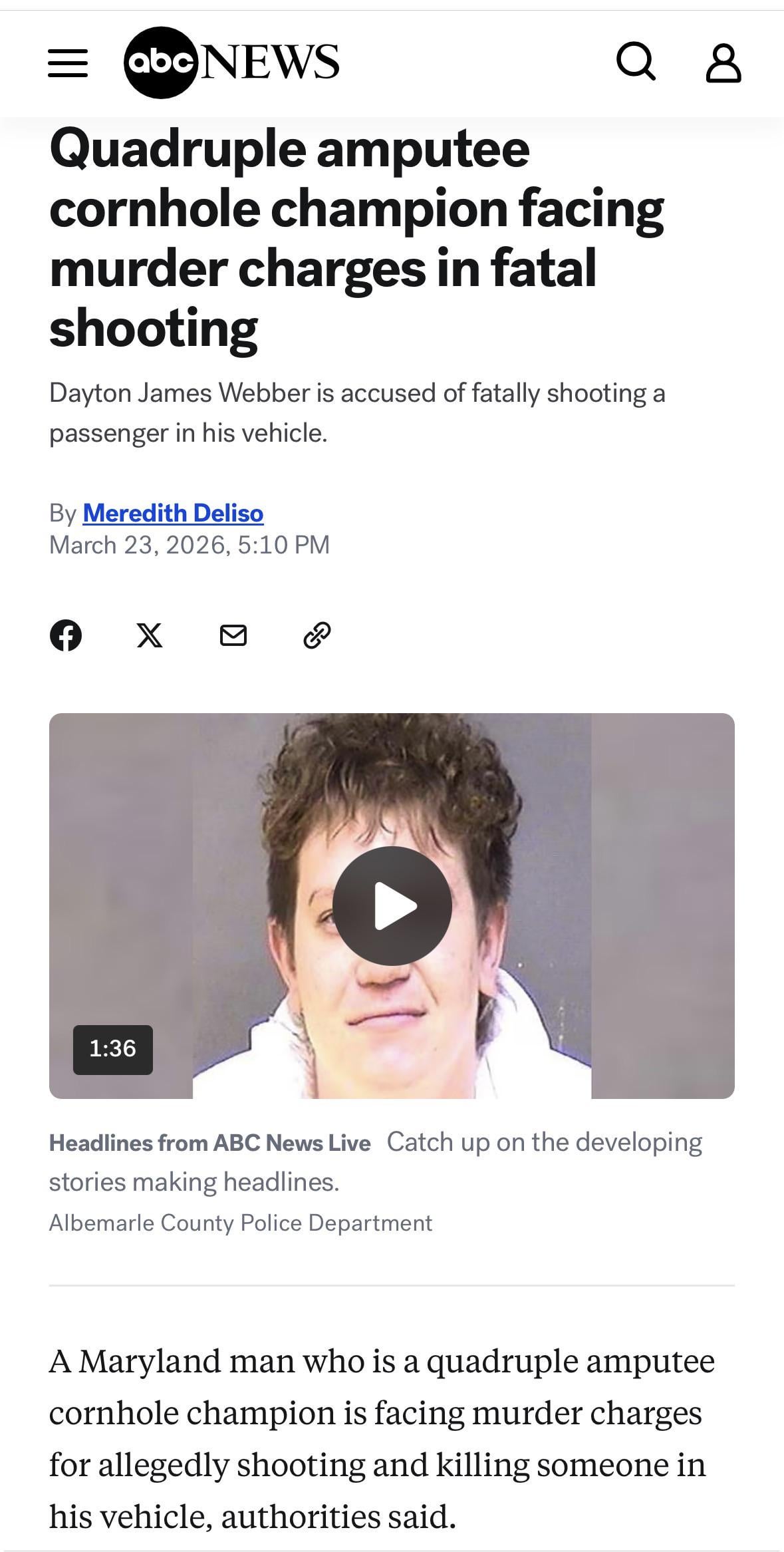Go to the ABC News homepage logo
784x1552 pixels.
[231, 62]
